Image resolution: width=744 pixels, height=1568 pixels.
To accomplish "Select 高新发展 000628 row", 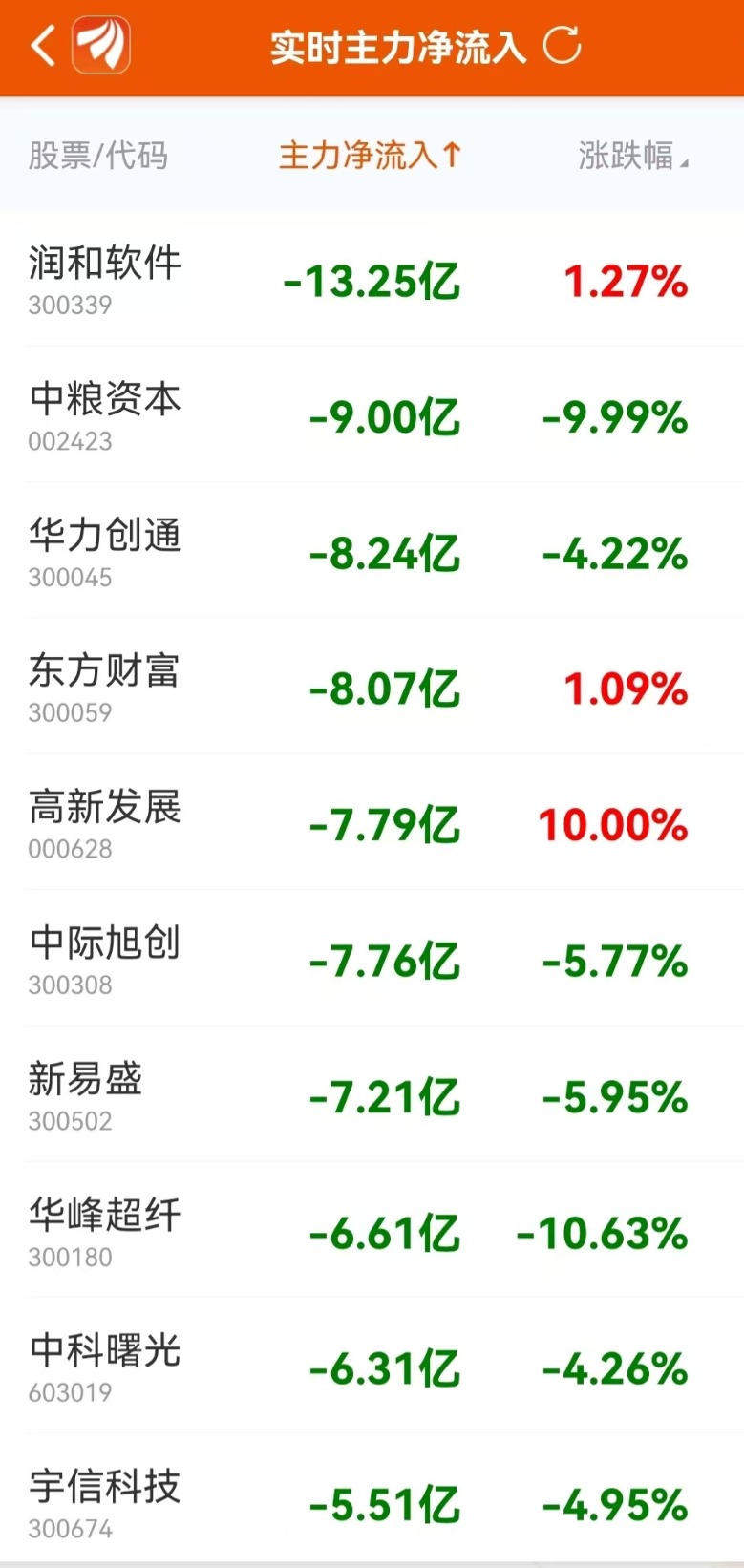I will click(105, 823).
